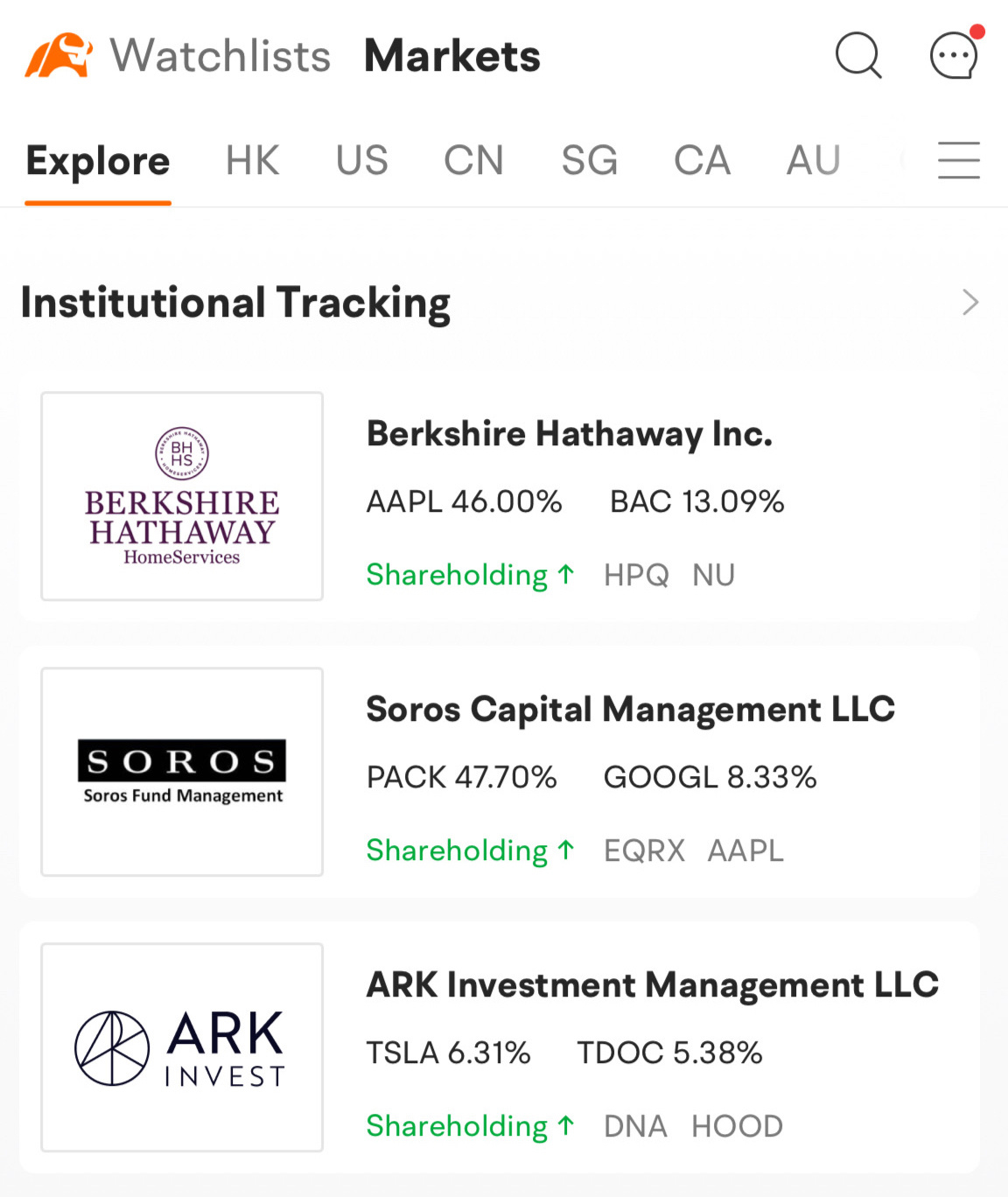This screenshot has width=1008, height=1197.
Task: View the CA market tab
Action: pos(702,161)
